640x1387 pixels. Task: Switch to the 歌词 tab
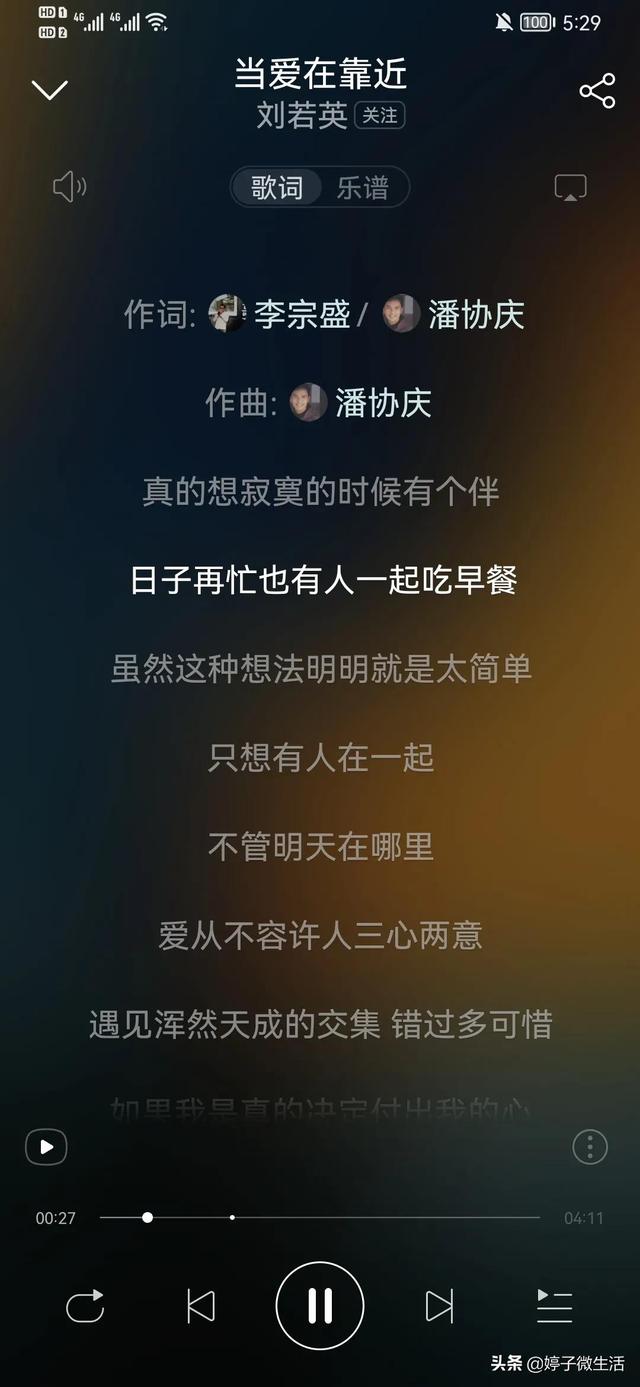tap(277, 187)
